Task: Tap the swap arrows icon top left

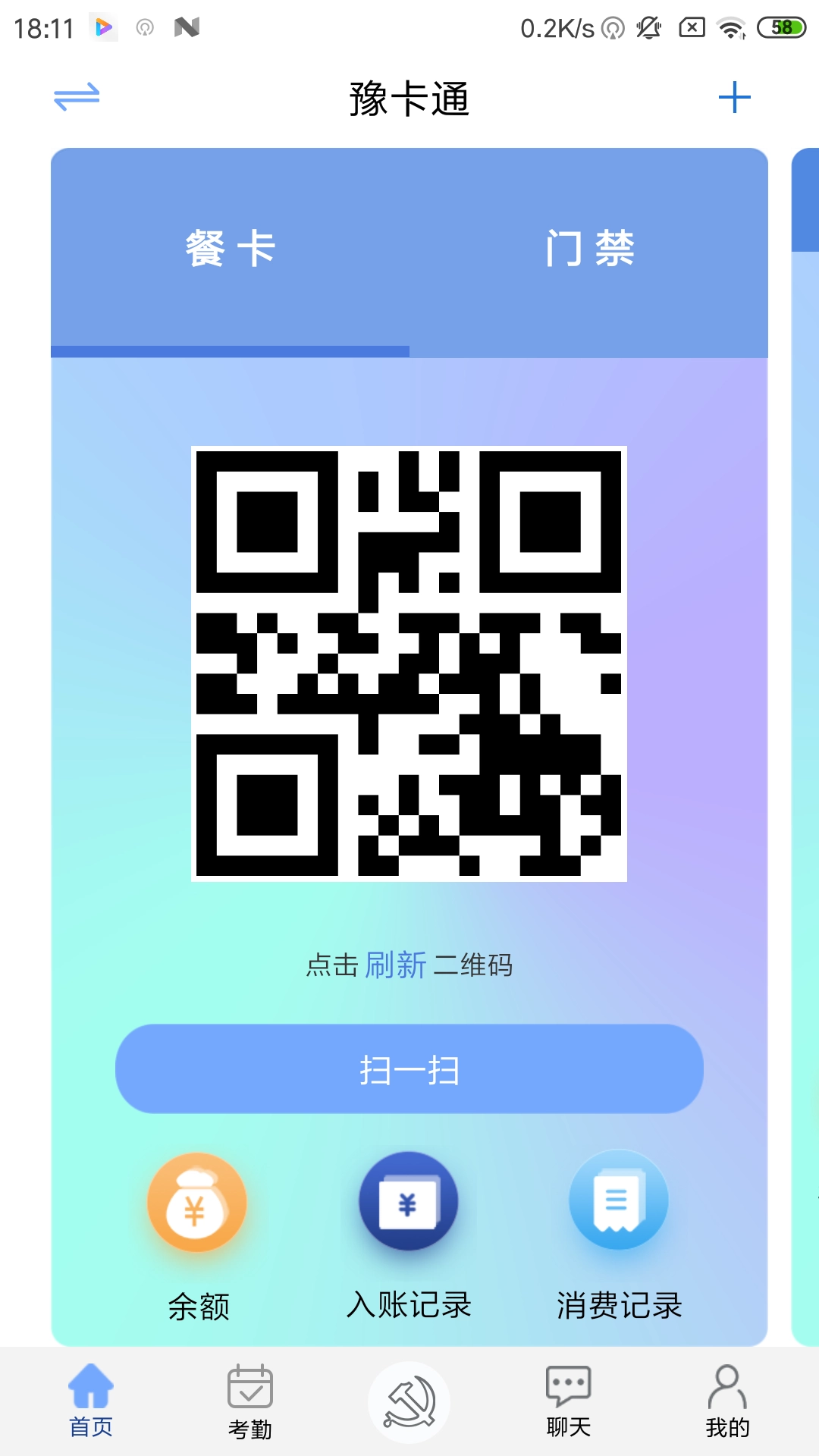Action: click(78, 97)
